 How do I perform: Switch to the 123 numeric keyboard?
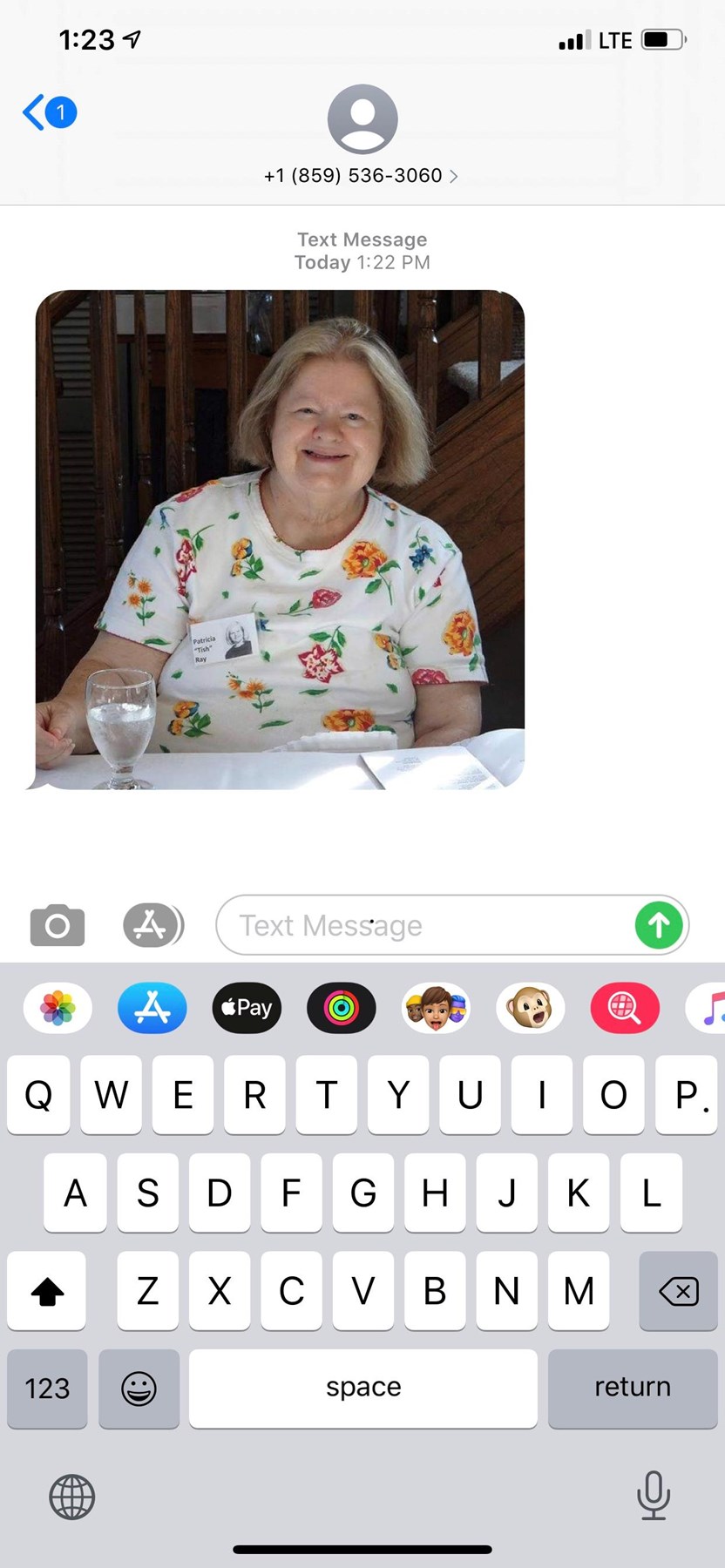[47, 1388]
